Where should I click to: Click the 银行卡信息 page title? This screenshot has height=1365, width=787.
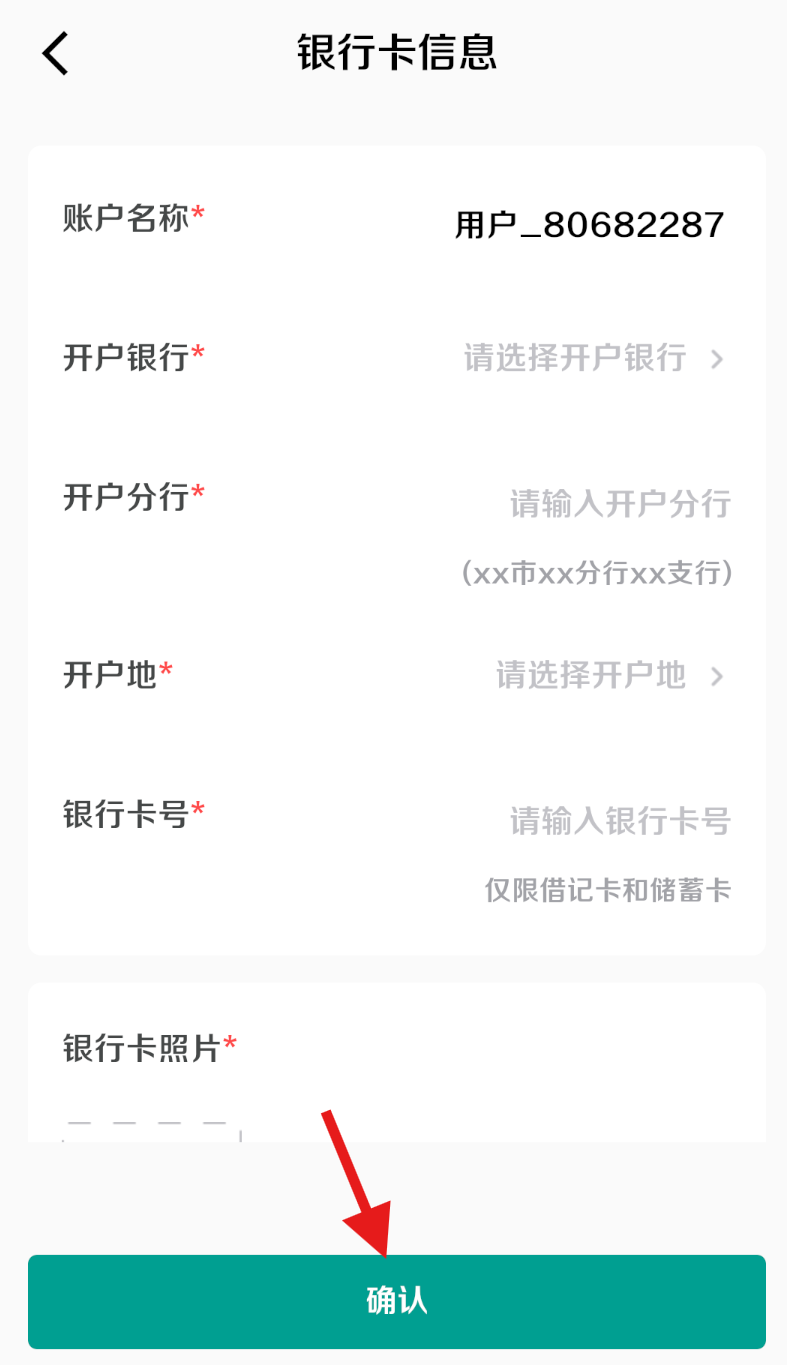(399, 53)
